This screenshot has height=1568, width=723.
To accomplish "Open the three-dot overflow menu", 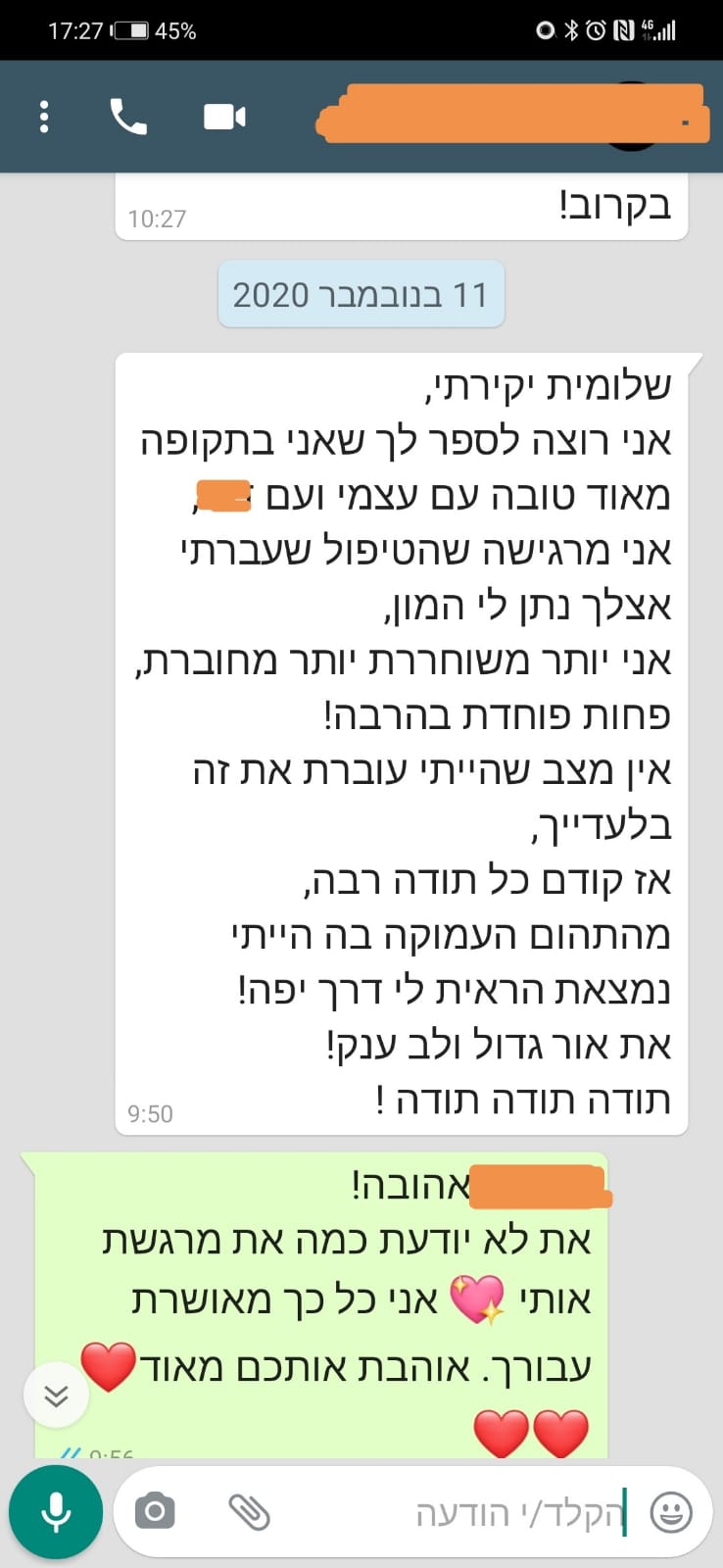I will click(x=44, y=117).
